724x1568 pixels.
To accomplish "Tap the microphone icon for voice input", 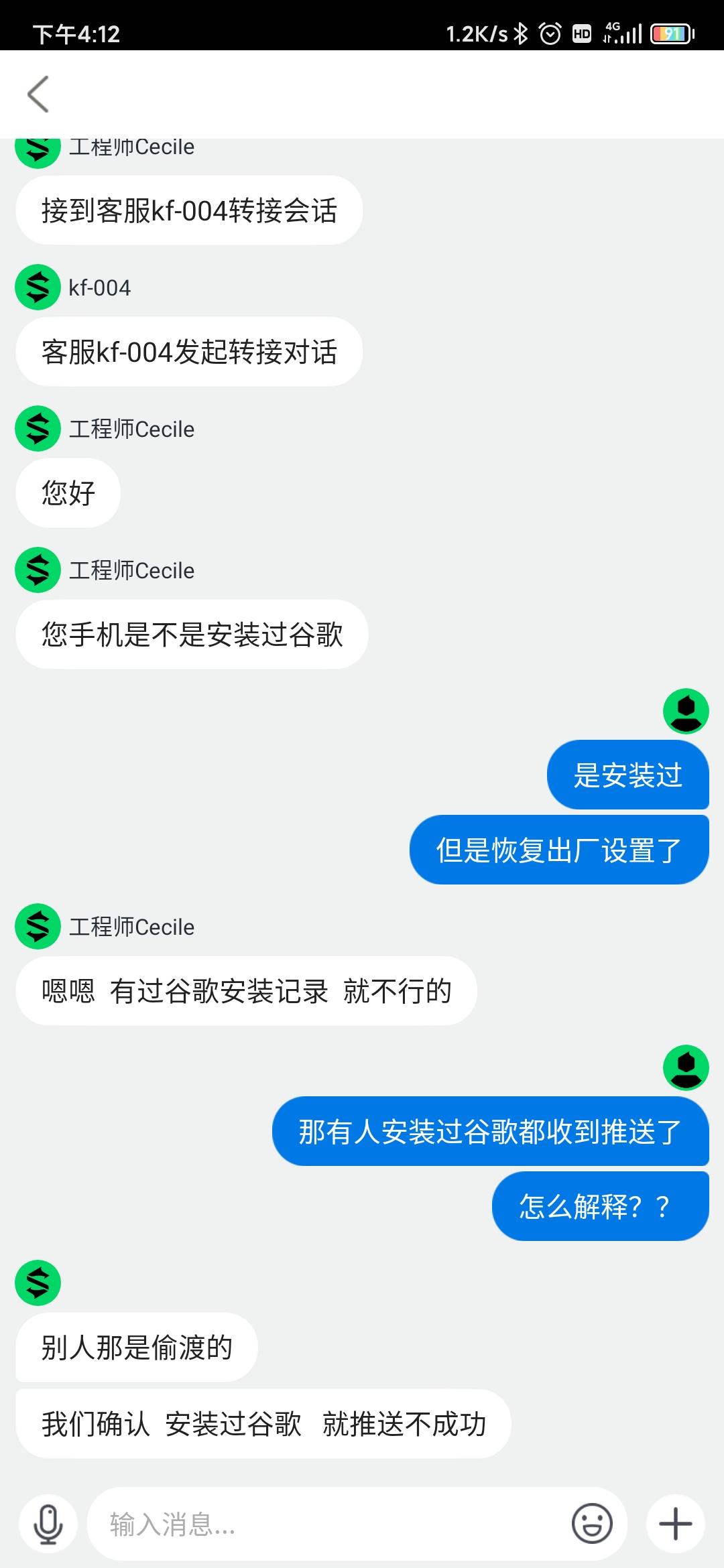I will [48, 1524].
